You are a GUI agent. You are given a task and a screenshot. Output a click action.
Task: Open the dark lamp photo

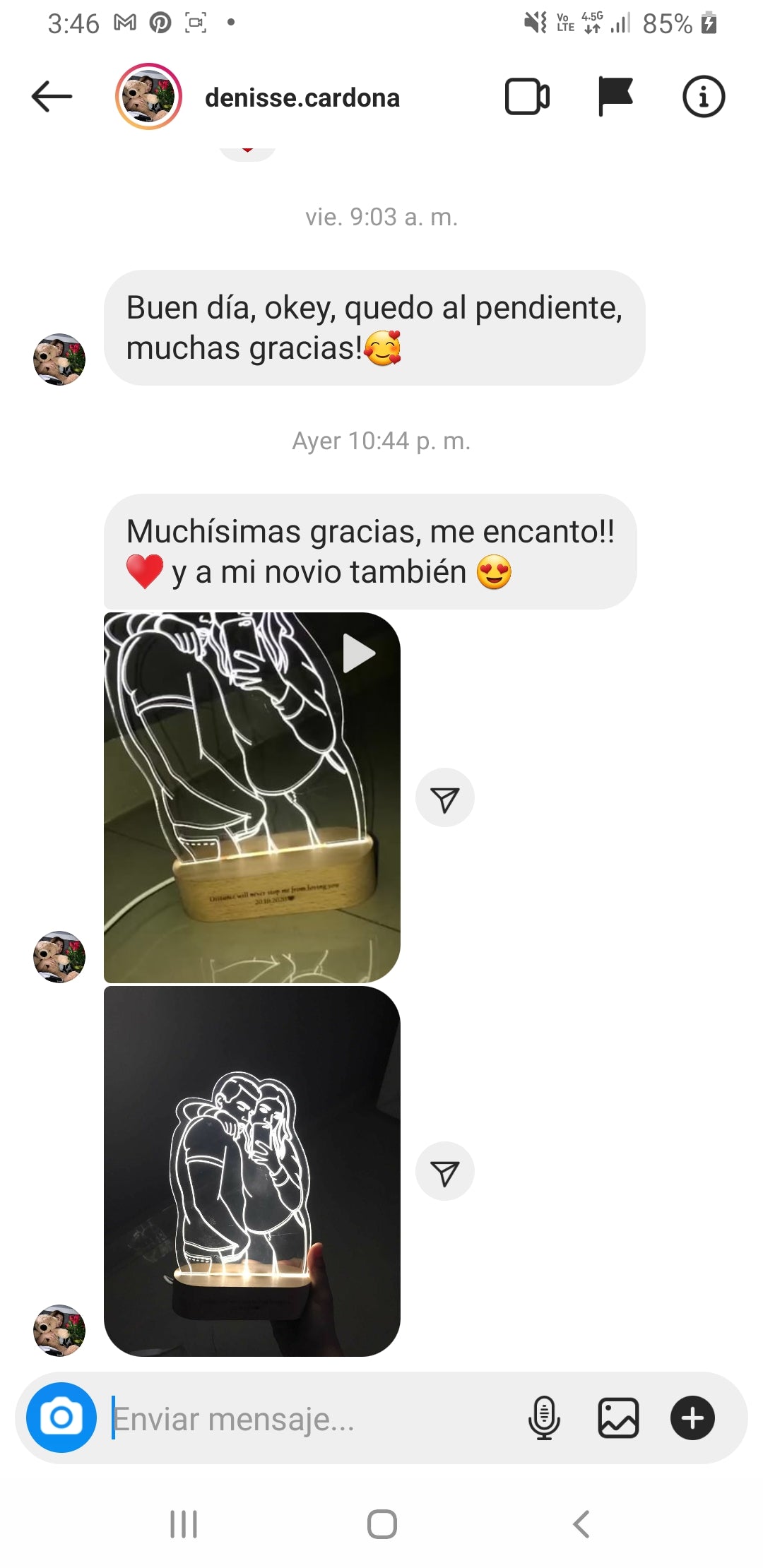click(x=252, y=1171)
